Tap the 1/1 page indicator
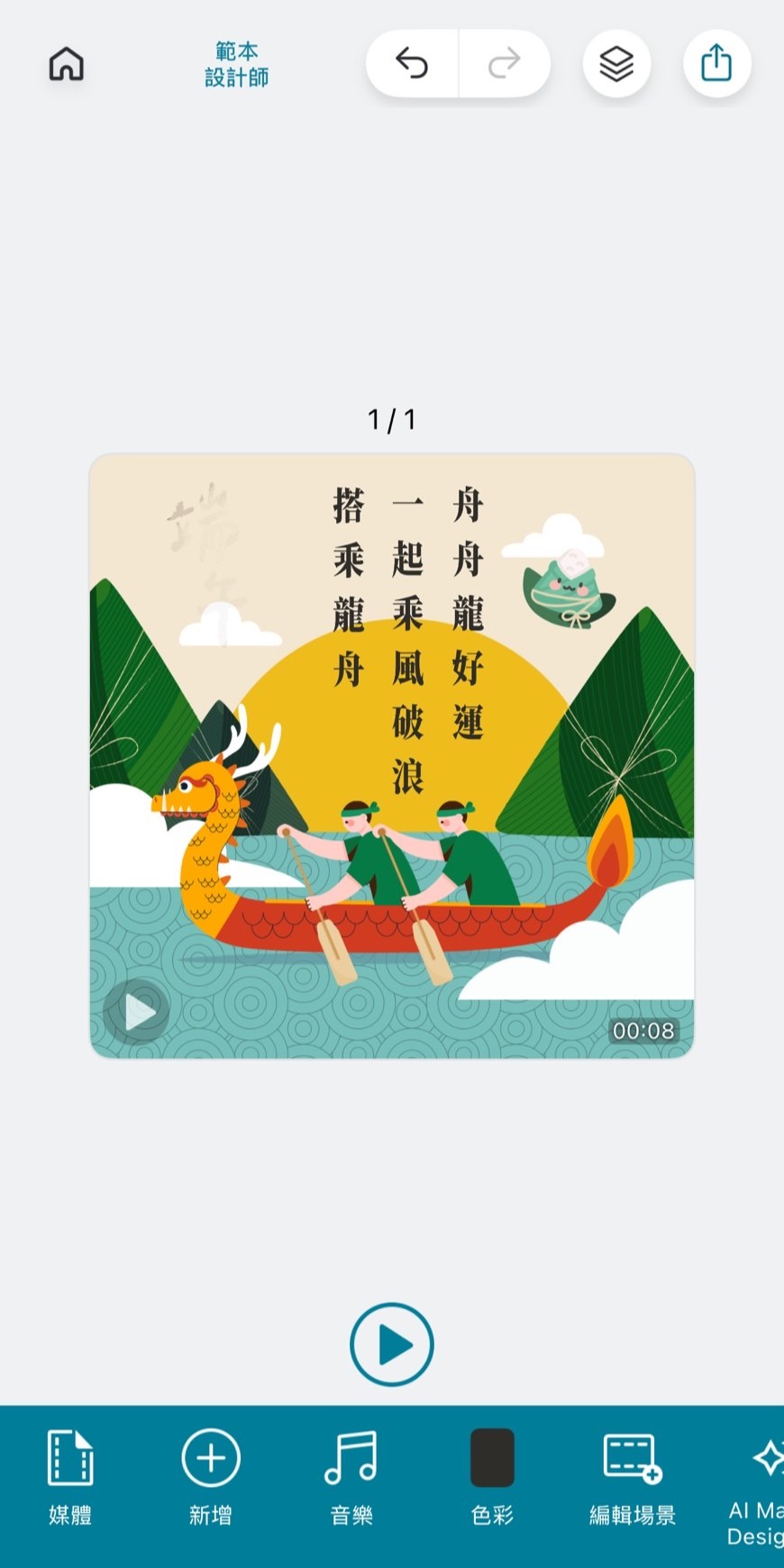Screen dimensions: 784x1568 pyautogui.click(x=391, y=418)
